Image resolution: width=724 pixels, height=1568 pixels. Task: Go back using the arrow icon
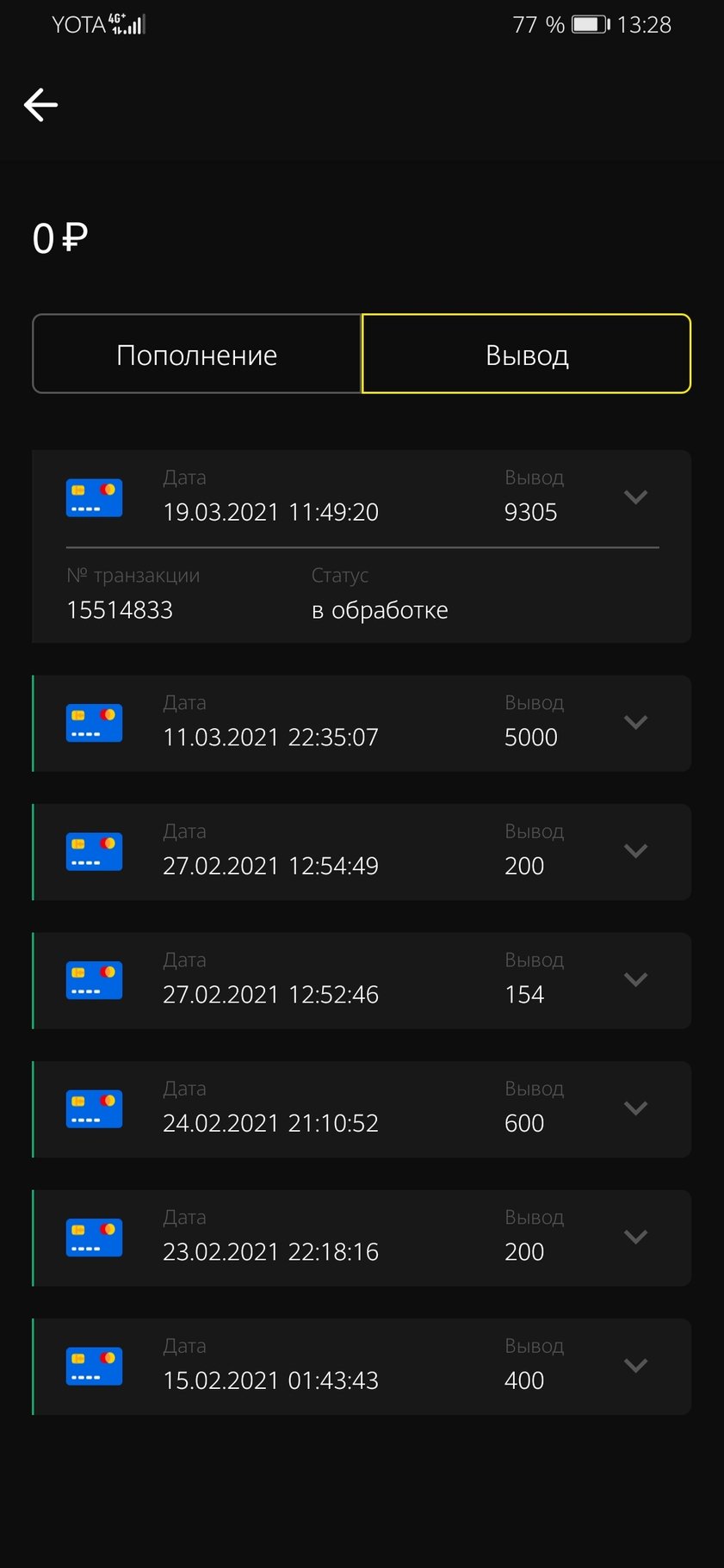point(40,105)
